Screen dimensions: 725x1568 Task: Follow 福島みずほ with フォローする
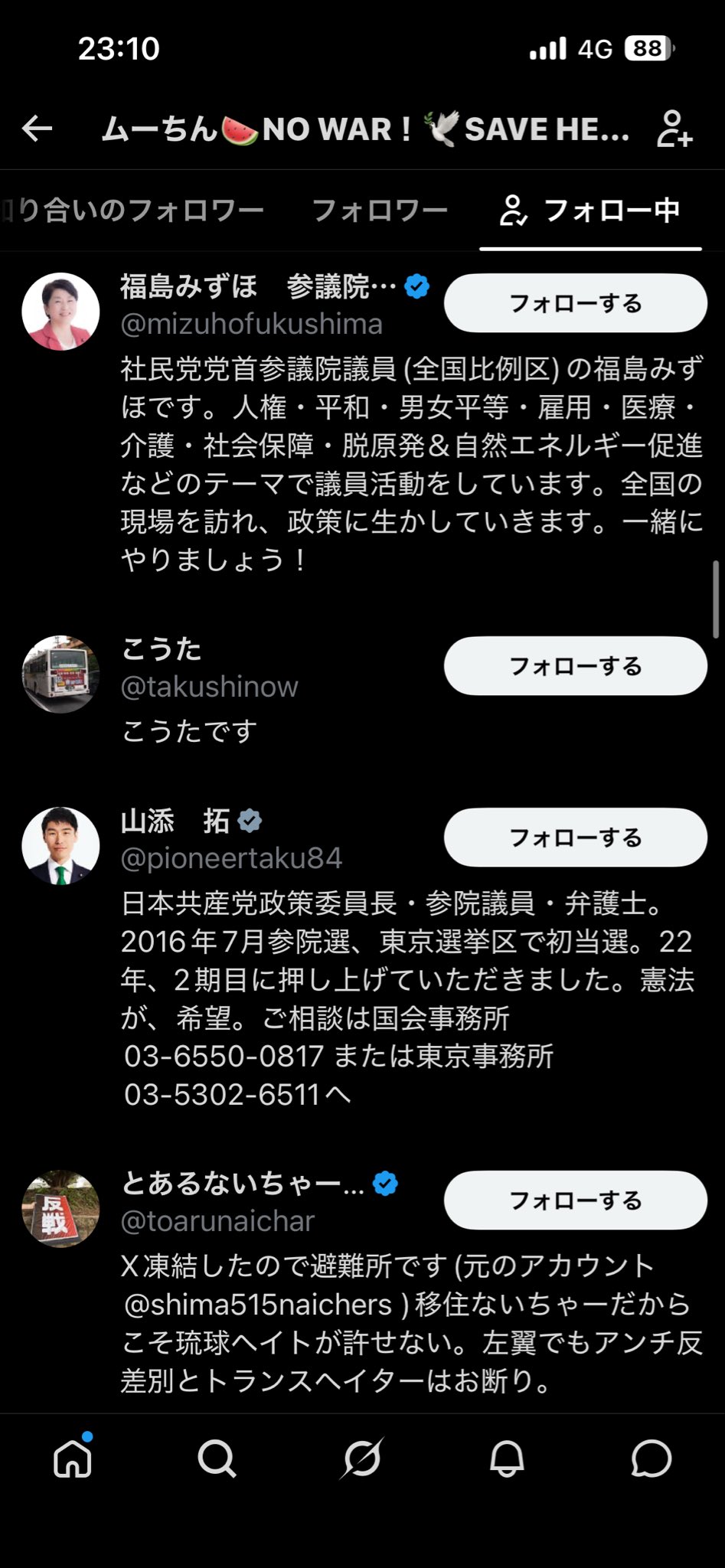pyautogui.click(x=576, y=303)
